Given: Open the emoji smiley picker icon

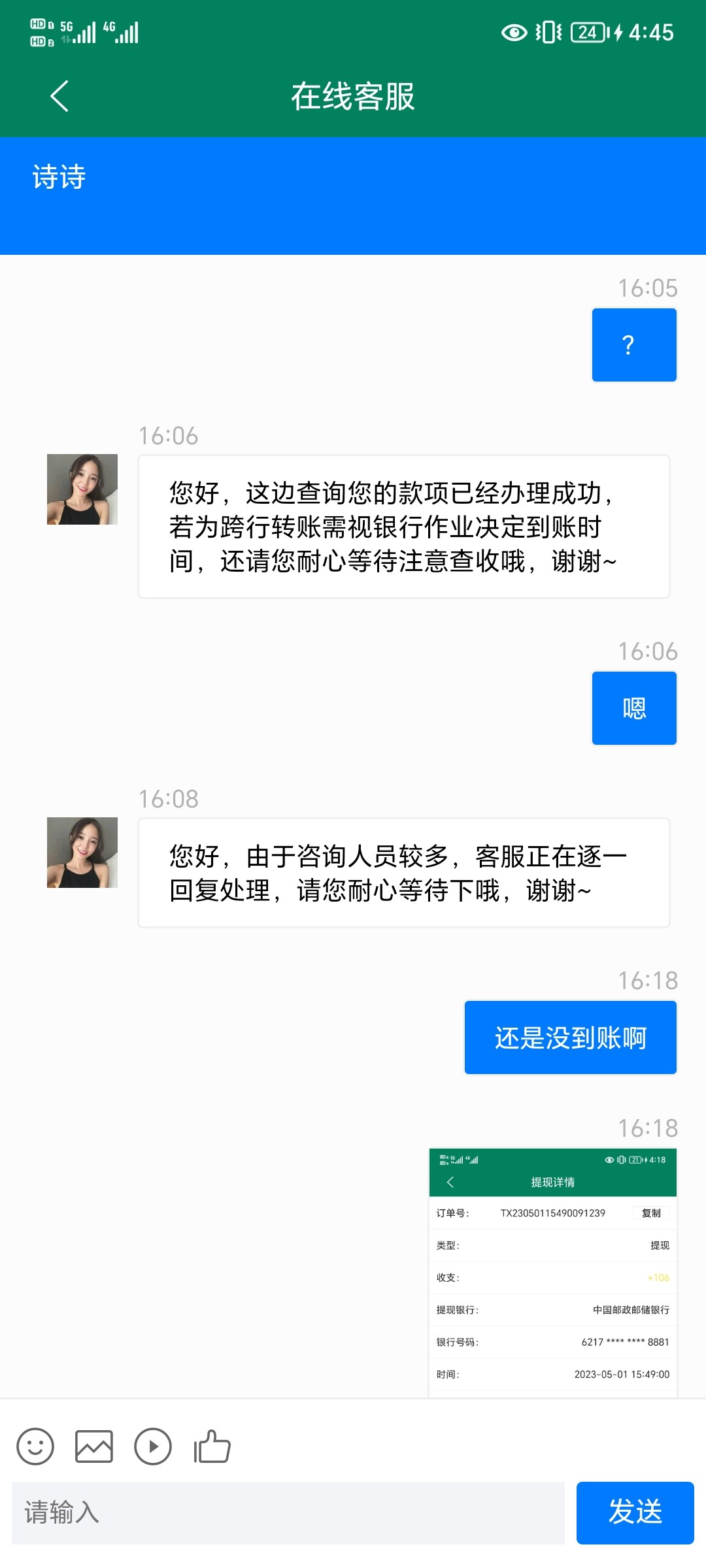Looking at the screenshot, I should coord(36,1445).
